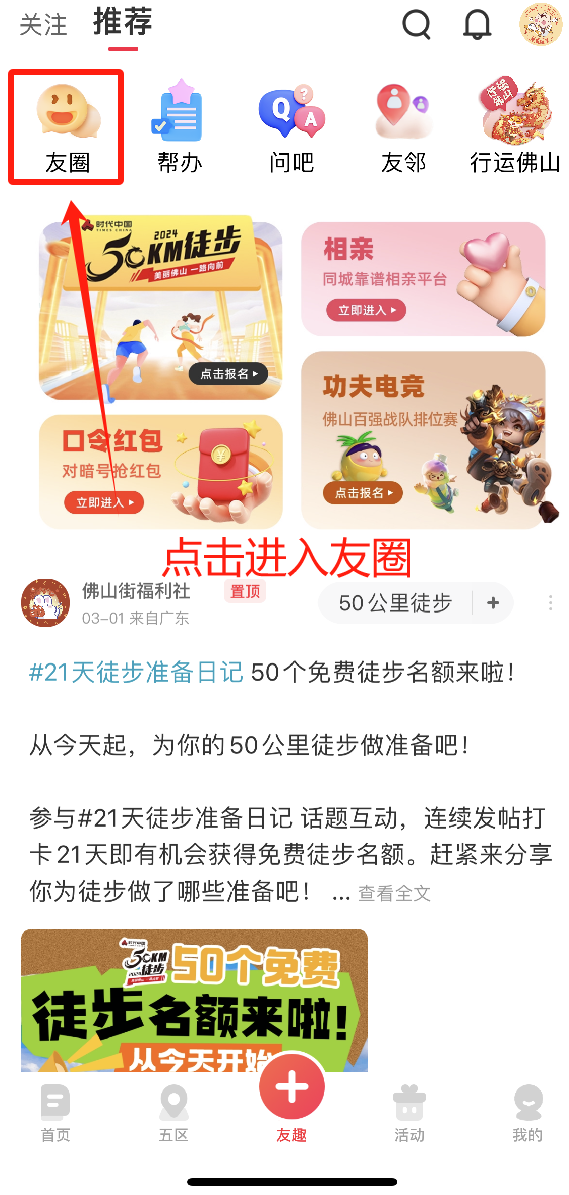
Task: Switch to the 关注 tab
Action: (43, 24)
